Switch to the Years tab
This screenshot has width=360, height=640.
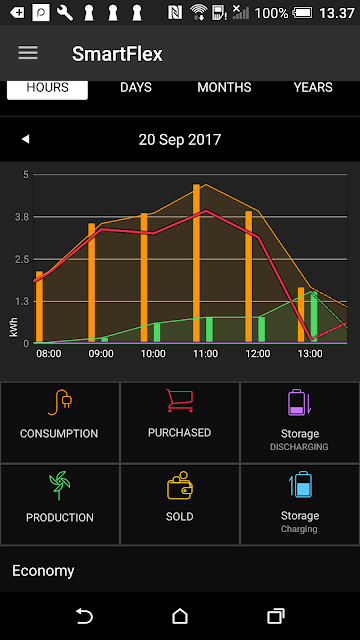[x=313, y=87]
